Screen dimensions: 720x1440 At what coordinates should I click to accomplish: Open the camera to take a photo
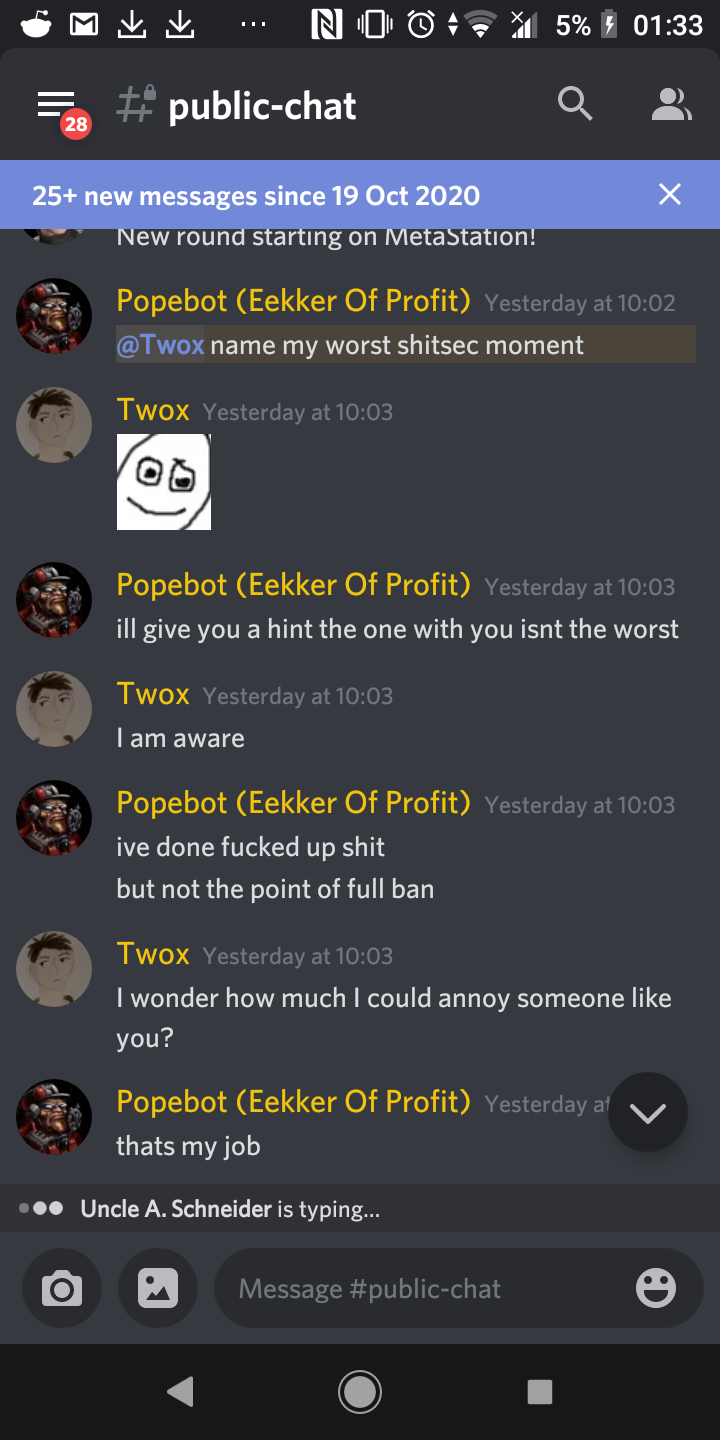(x=62, y=1288)
